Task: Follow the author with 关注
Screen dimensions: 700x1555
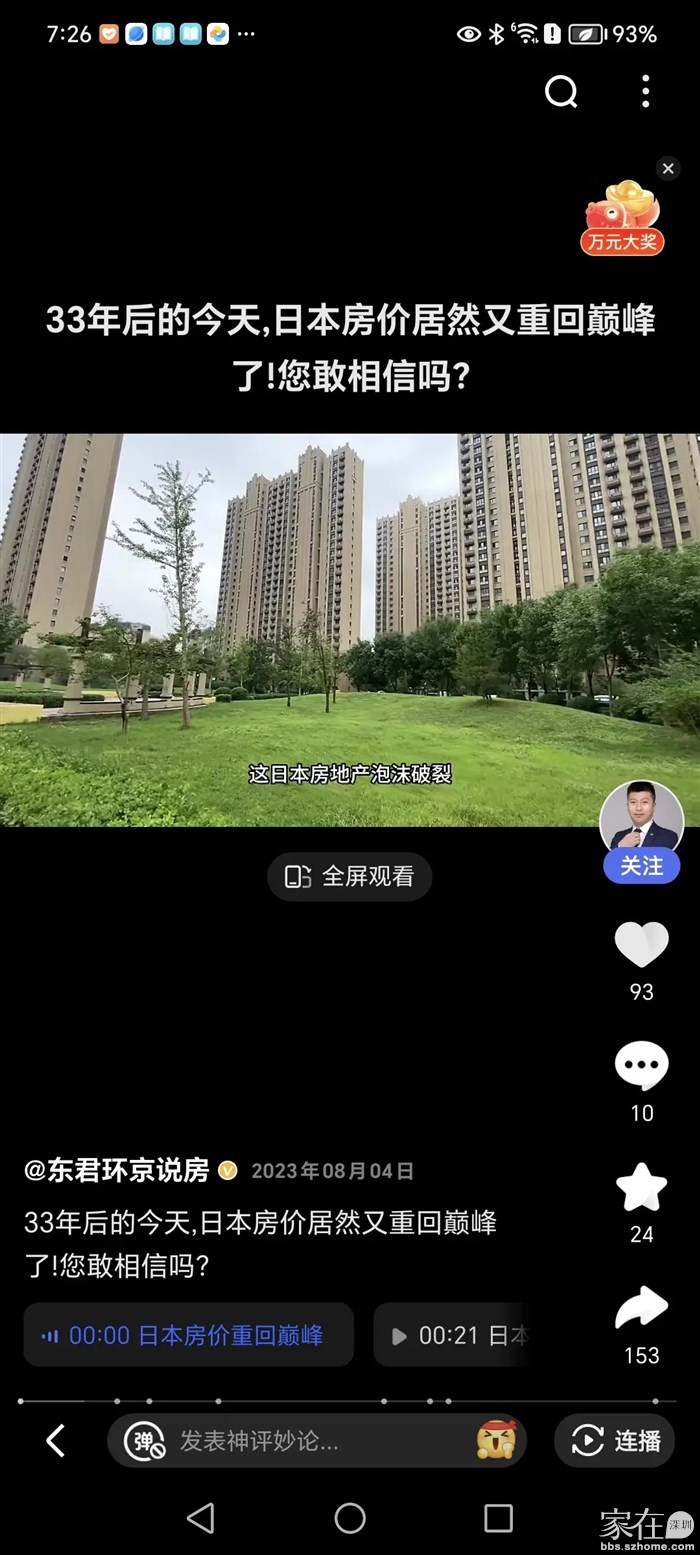Action: (641, 866)
